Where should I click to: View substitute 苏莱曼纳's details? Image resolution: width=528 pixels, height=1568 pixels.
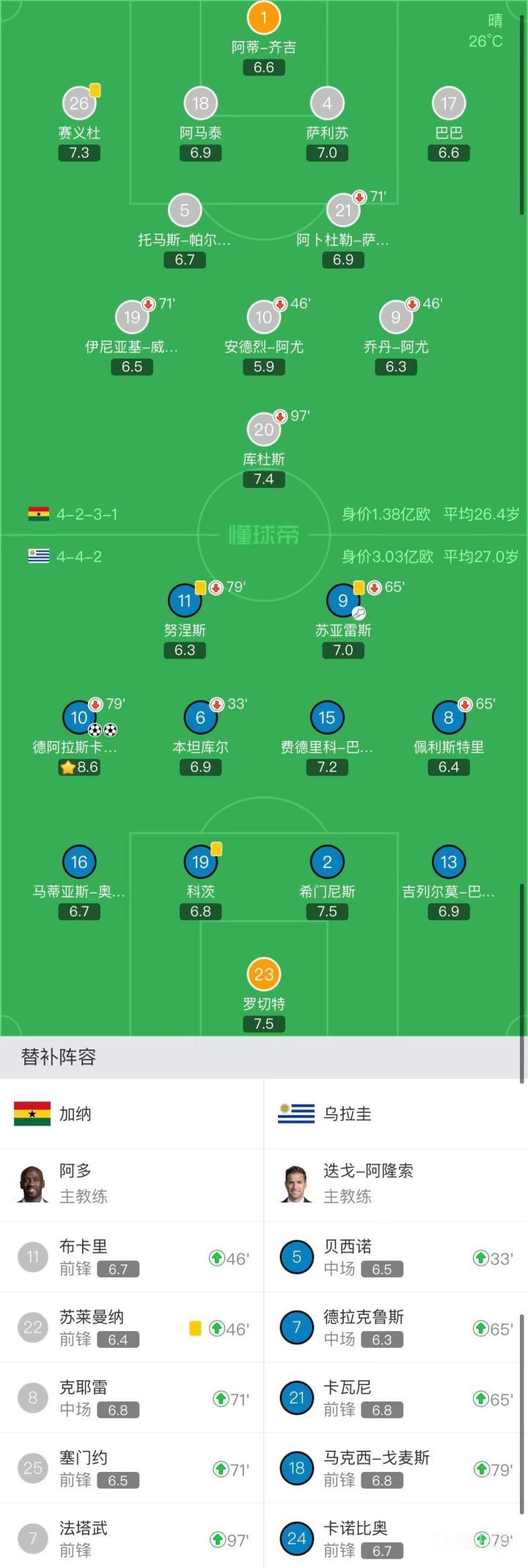[132, 1327]
